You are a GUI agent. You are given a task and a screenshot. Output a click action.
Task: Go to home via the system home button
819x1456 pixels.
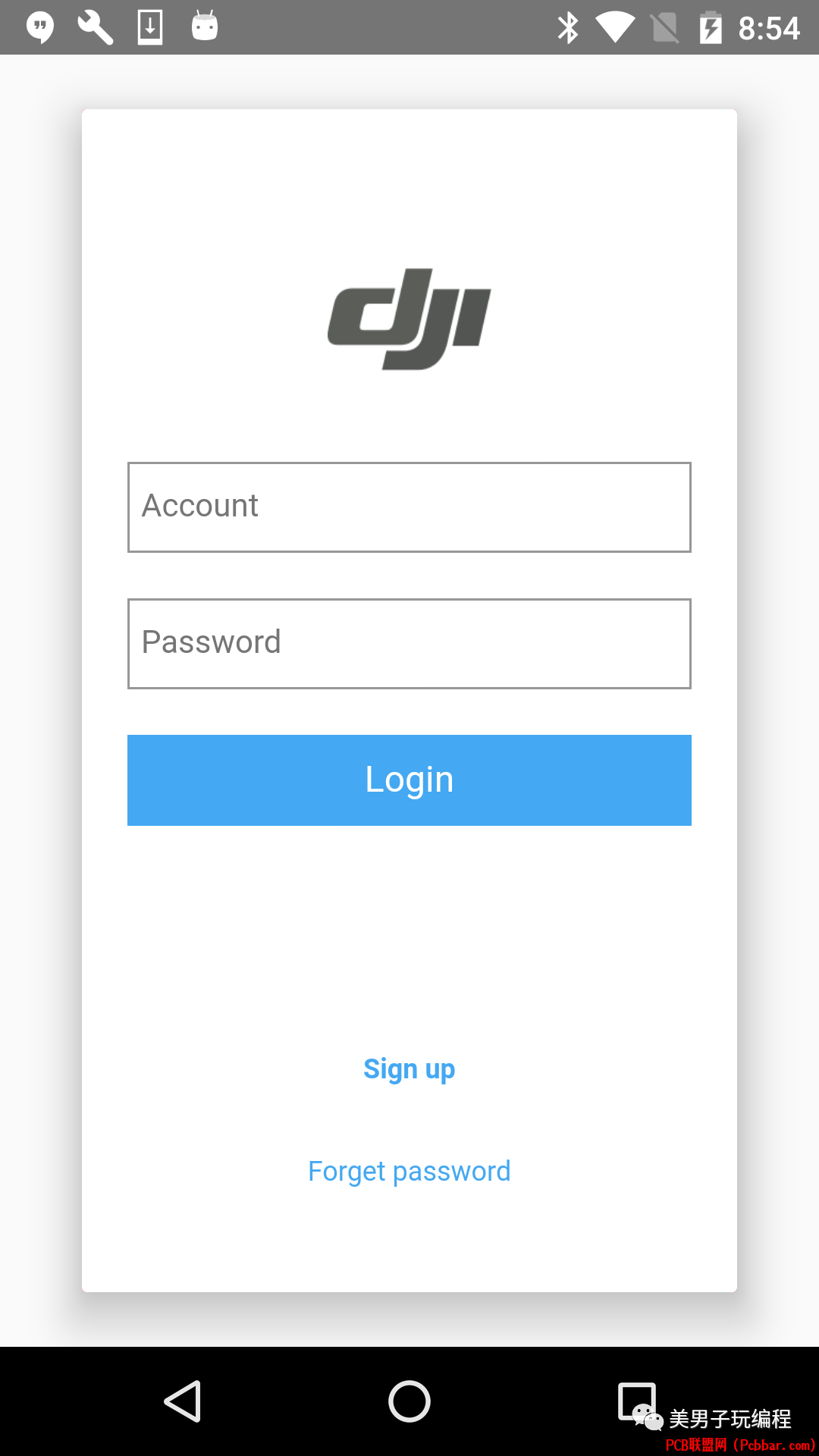click(409, 1401)
